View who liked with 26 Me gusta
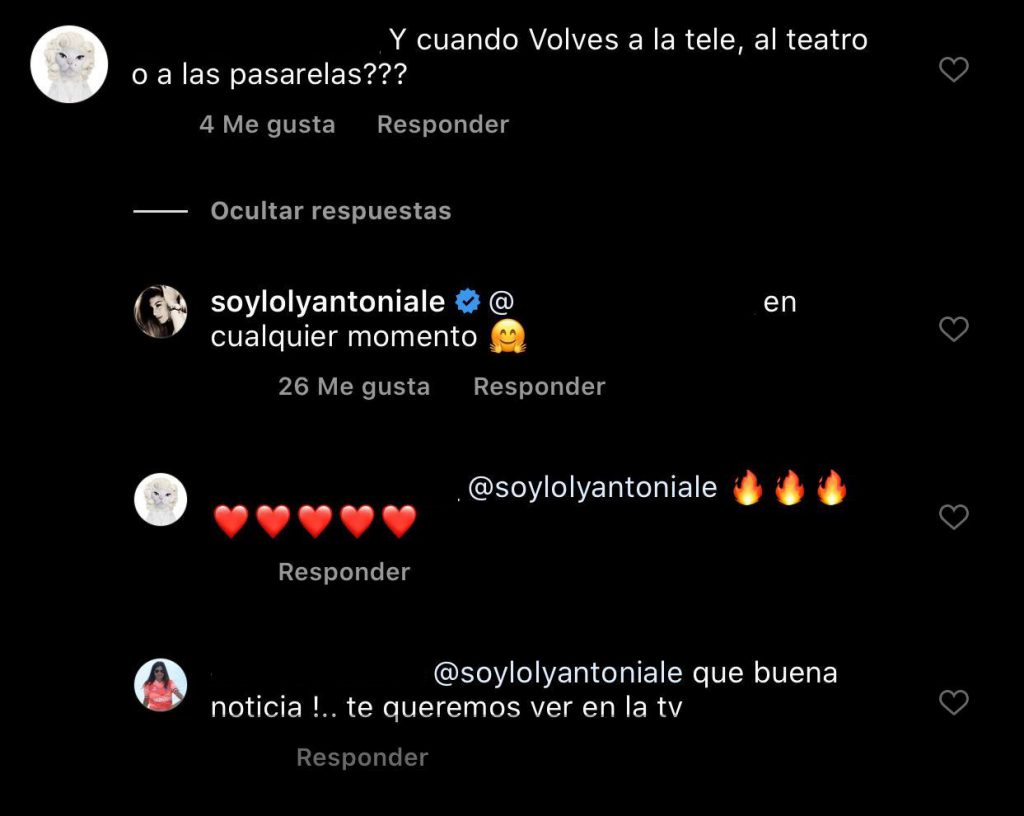The height and width of the screenshot is (816, 1024). pyautogui.click(x=353, y=387)
